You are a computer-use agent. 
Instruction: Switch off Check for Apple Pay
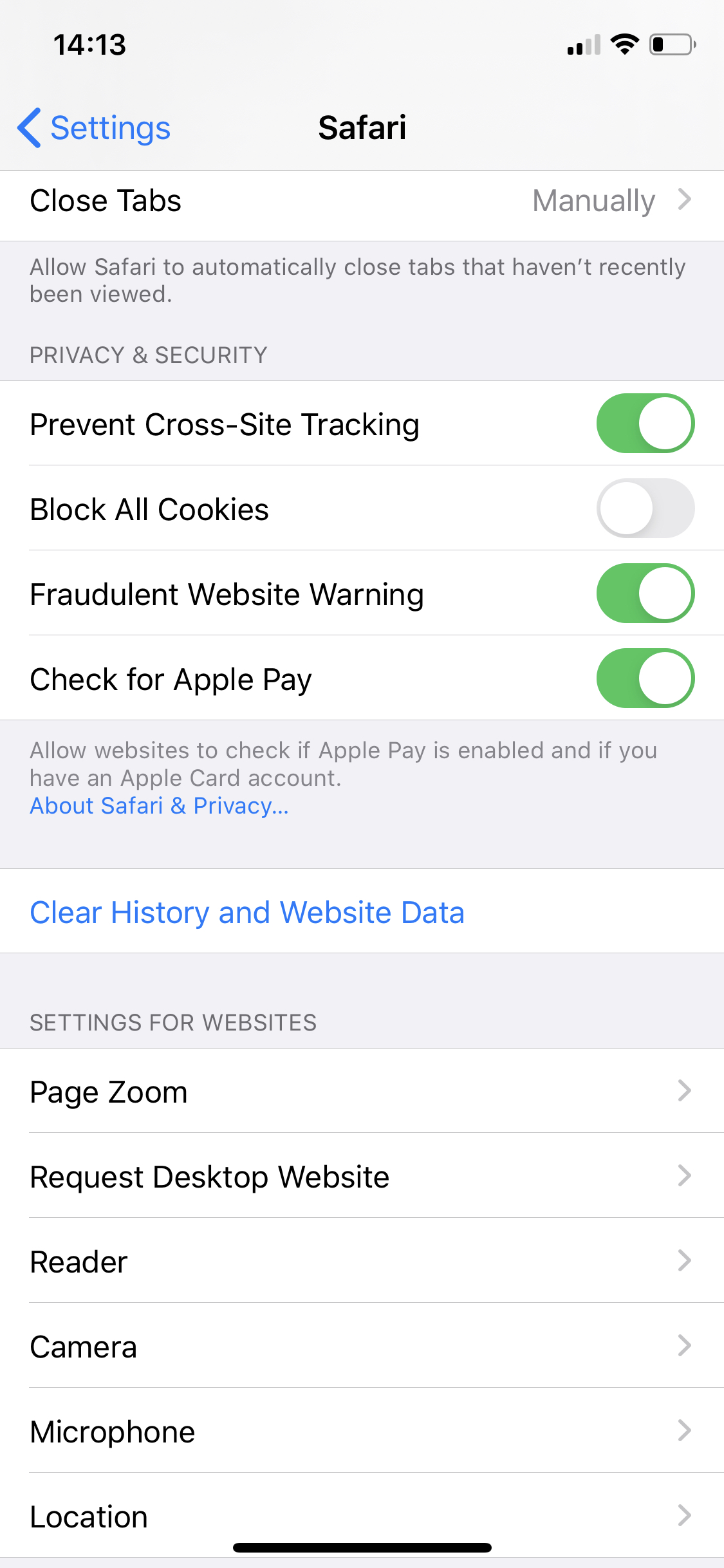(645, 678)
